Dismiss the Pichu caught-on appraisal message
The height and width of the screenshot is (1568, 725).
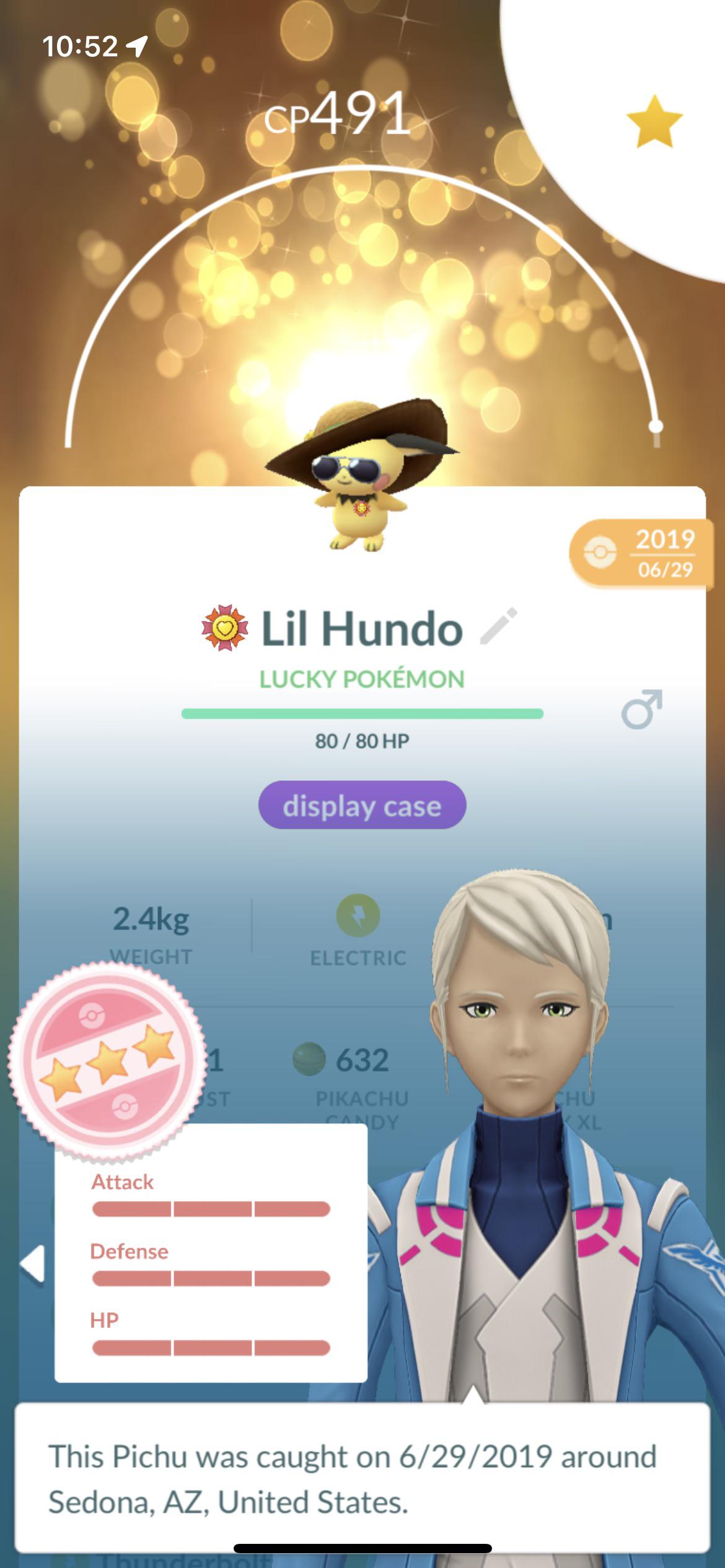click(362, 1478)
